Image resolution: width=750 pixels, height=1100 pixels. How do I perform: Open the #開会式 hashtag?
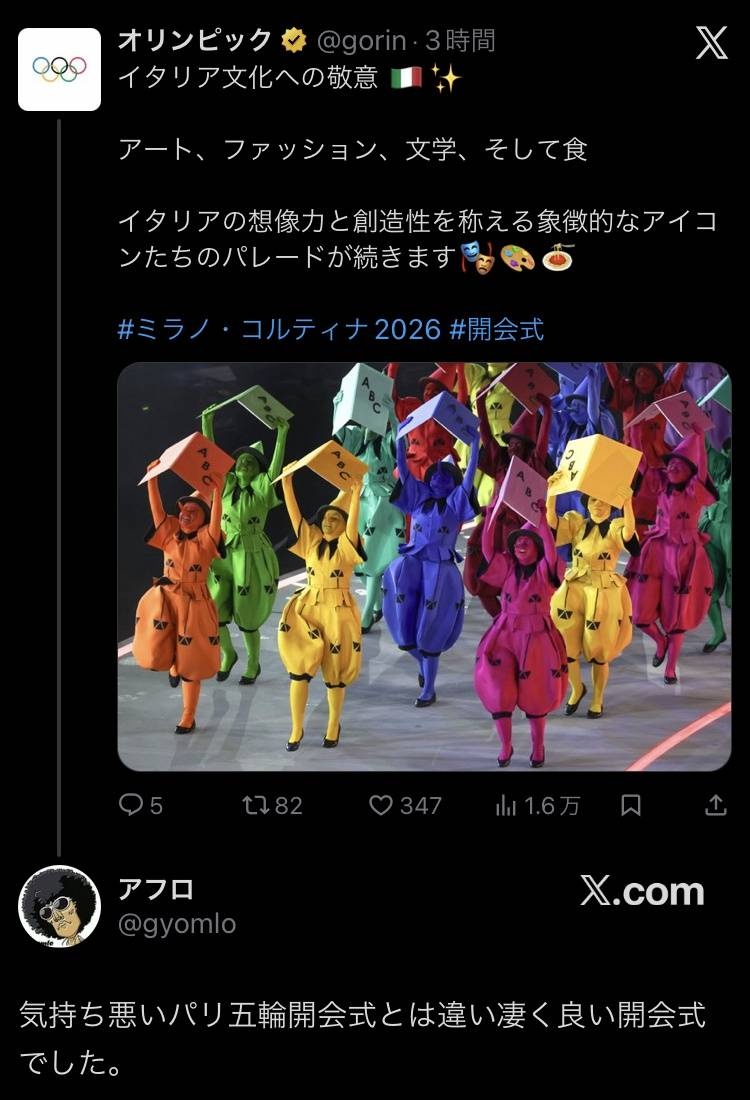[x=496, y=329]
